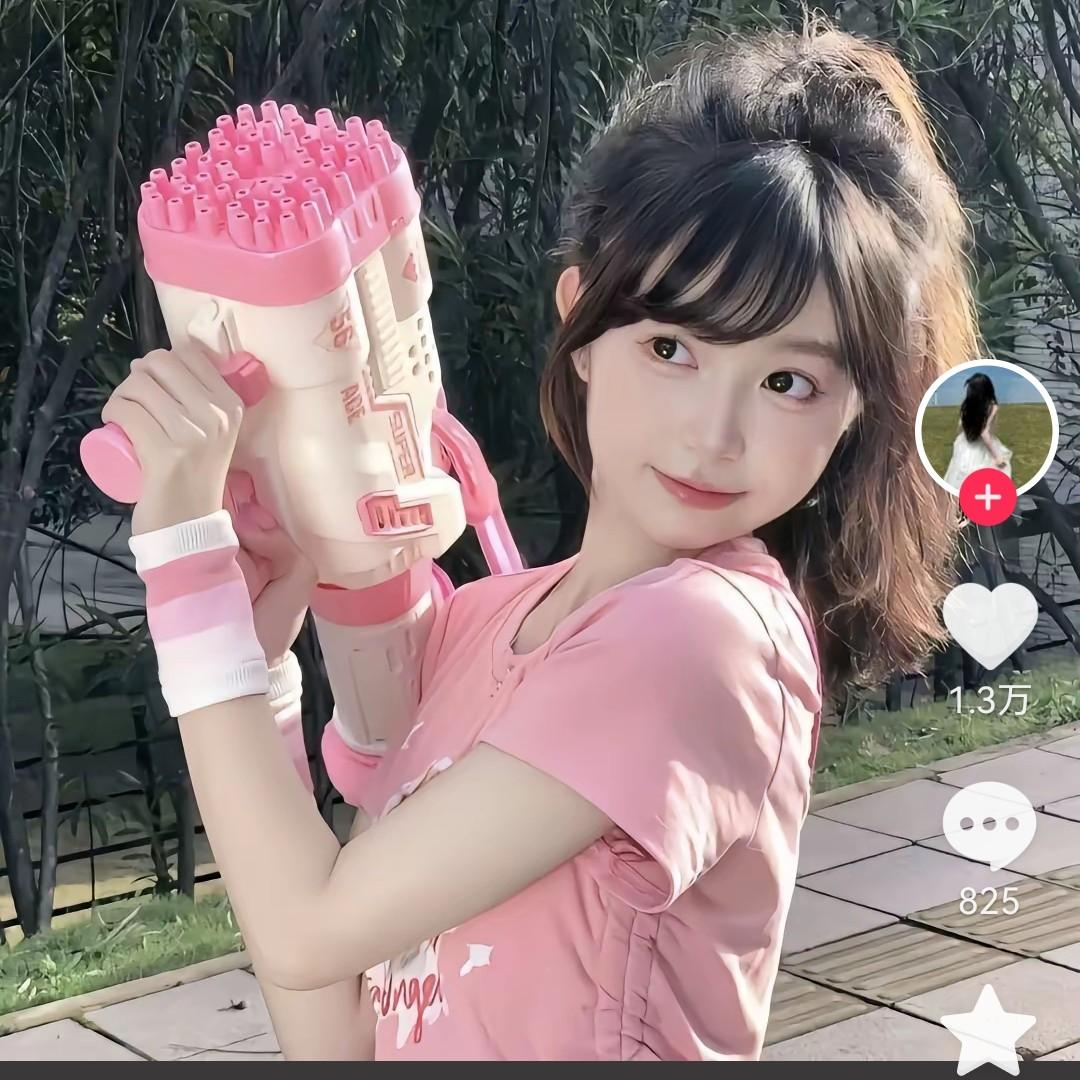Image resolution: width=1080 pixels, height=1080 pixels.
Task: Like the video with the heart icon
Action: pos(990,624)
